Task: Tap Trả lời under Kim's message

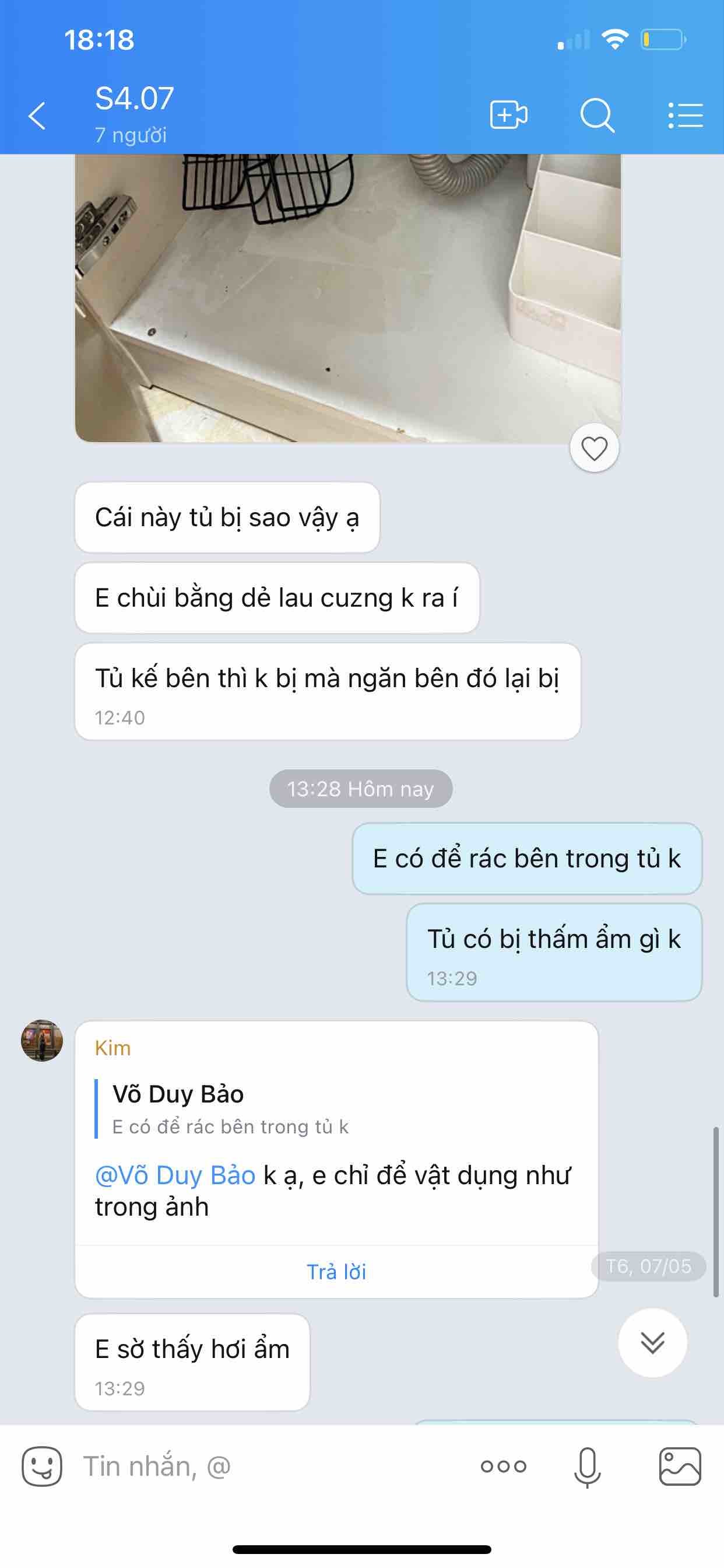Action: click(336, 1272)
